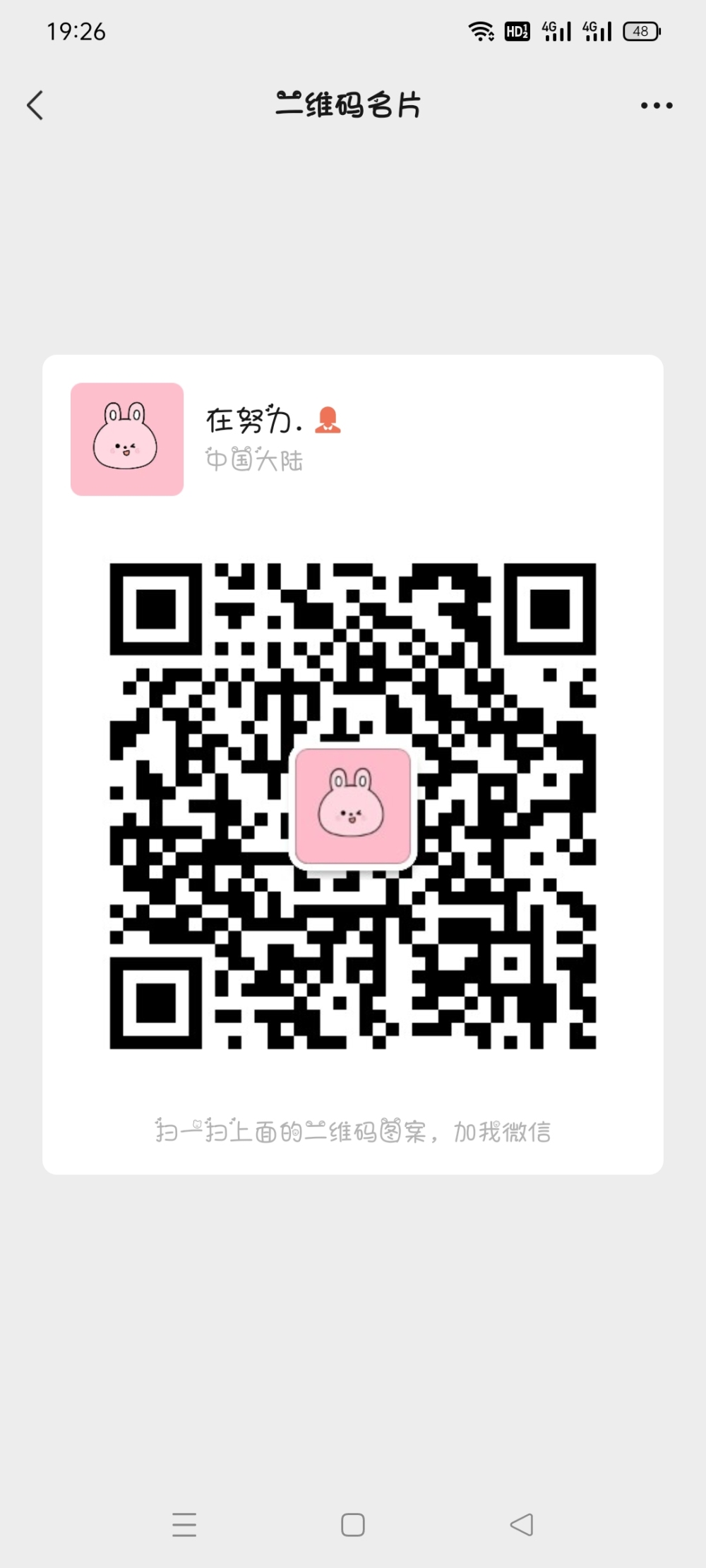
Task: Tap the system recent apps button
Action: coord(184,1524)
